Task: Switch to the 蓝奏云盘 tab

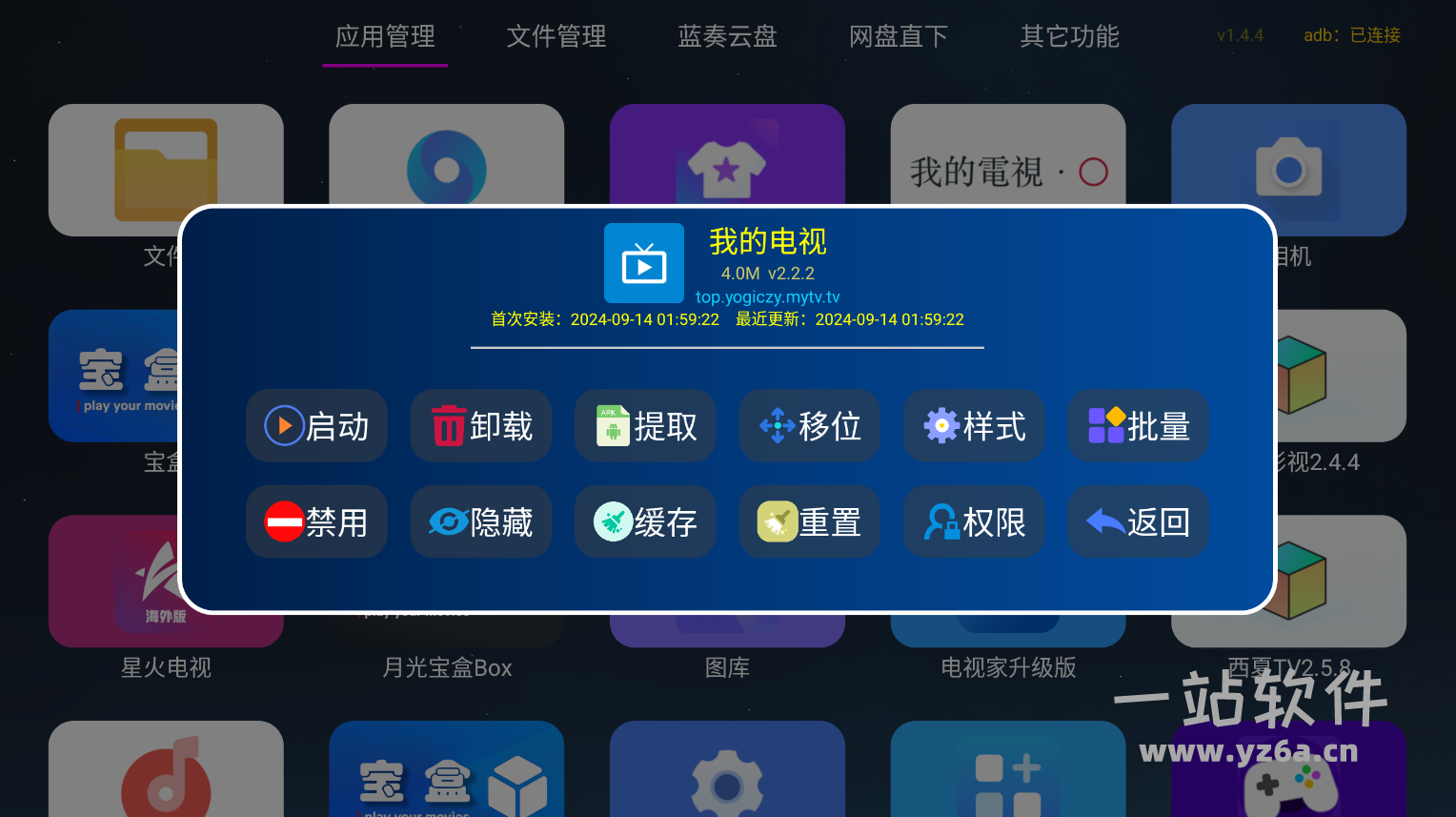Action: click(x=727, y=37)
